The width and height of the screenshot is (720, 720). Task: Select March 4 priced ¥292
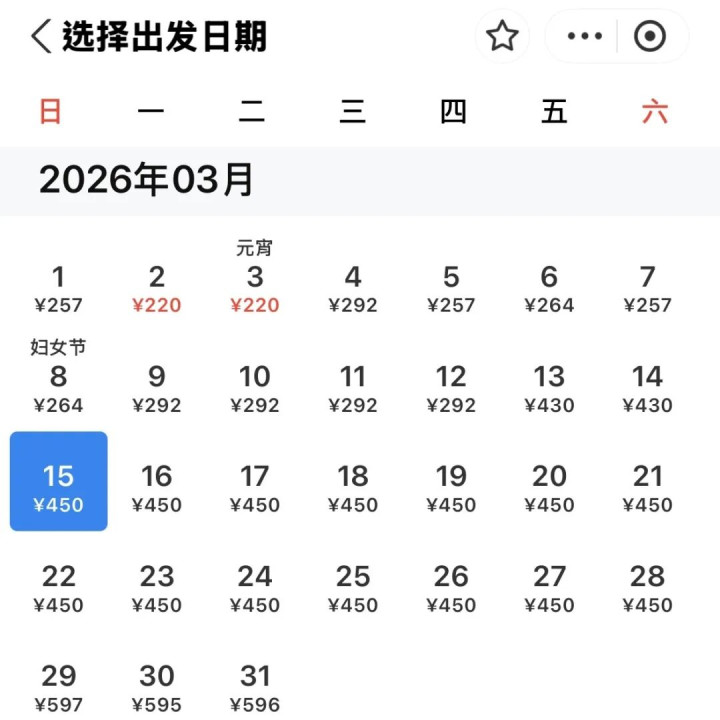pyautogui.click(x=352, y=288)
